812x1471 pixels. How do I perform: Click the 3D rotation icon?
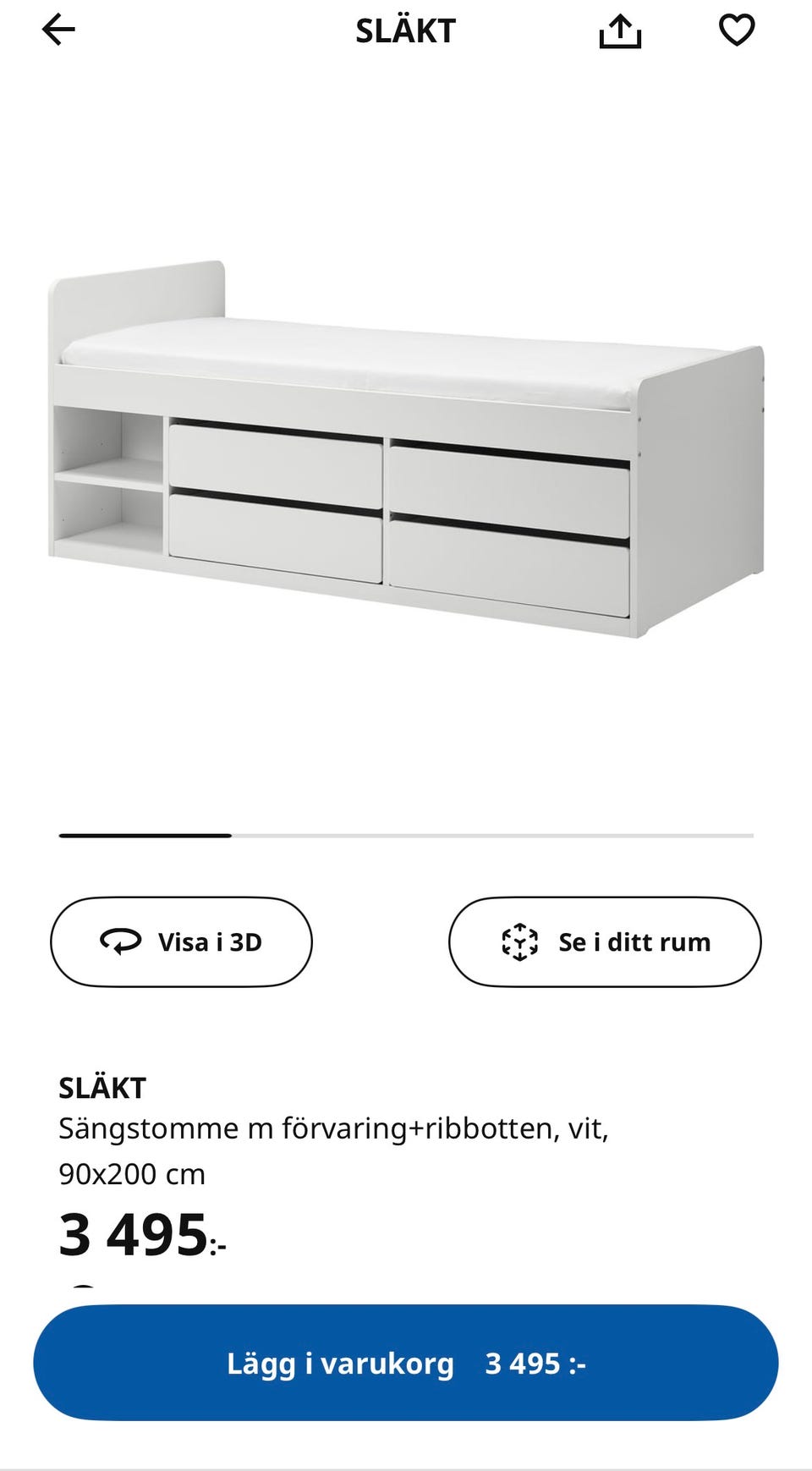point(121,941)
